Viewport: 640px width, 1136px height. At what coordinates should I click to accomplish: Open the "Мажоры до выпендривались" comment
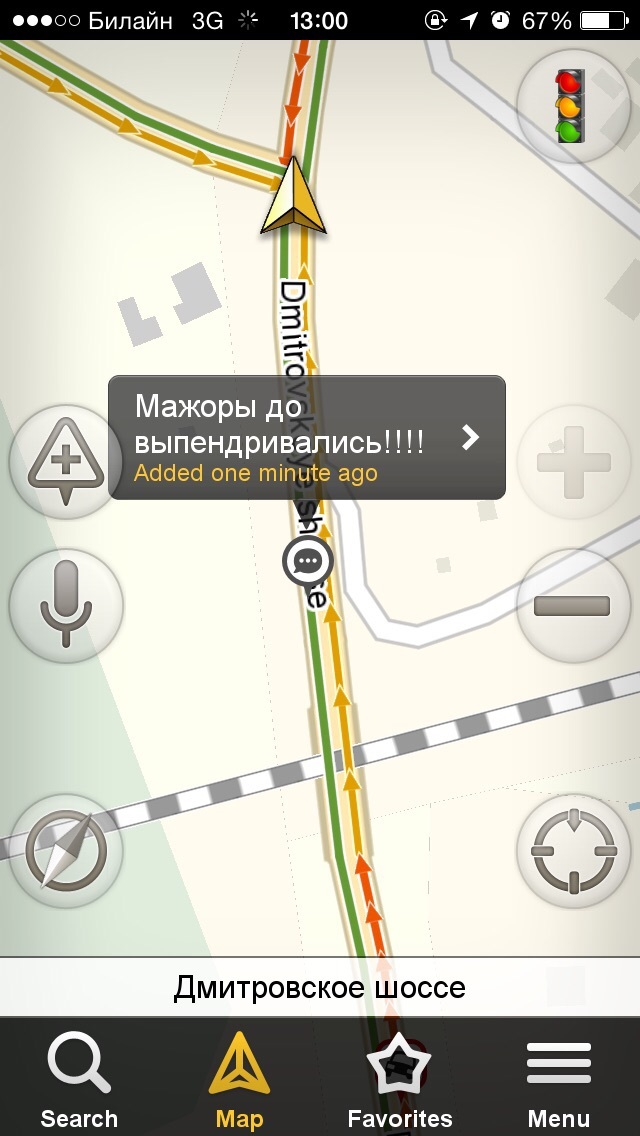point(306,437)
